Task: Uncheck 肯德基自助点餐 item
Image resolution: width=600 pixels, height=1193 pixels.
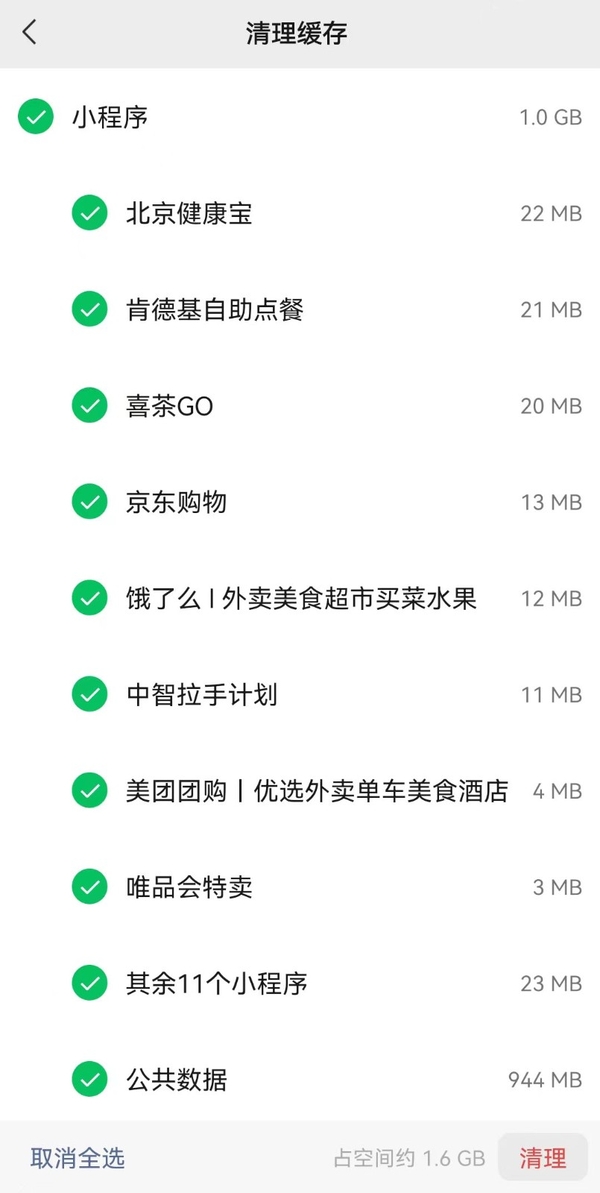Action: coord(89,309)
